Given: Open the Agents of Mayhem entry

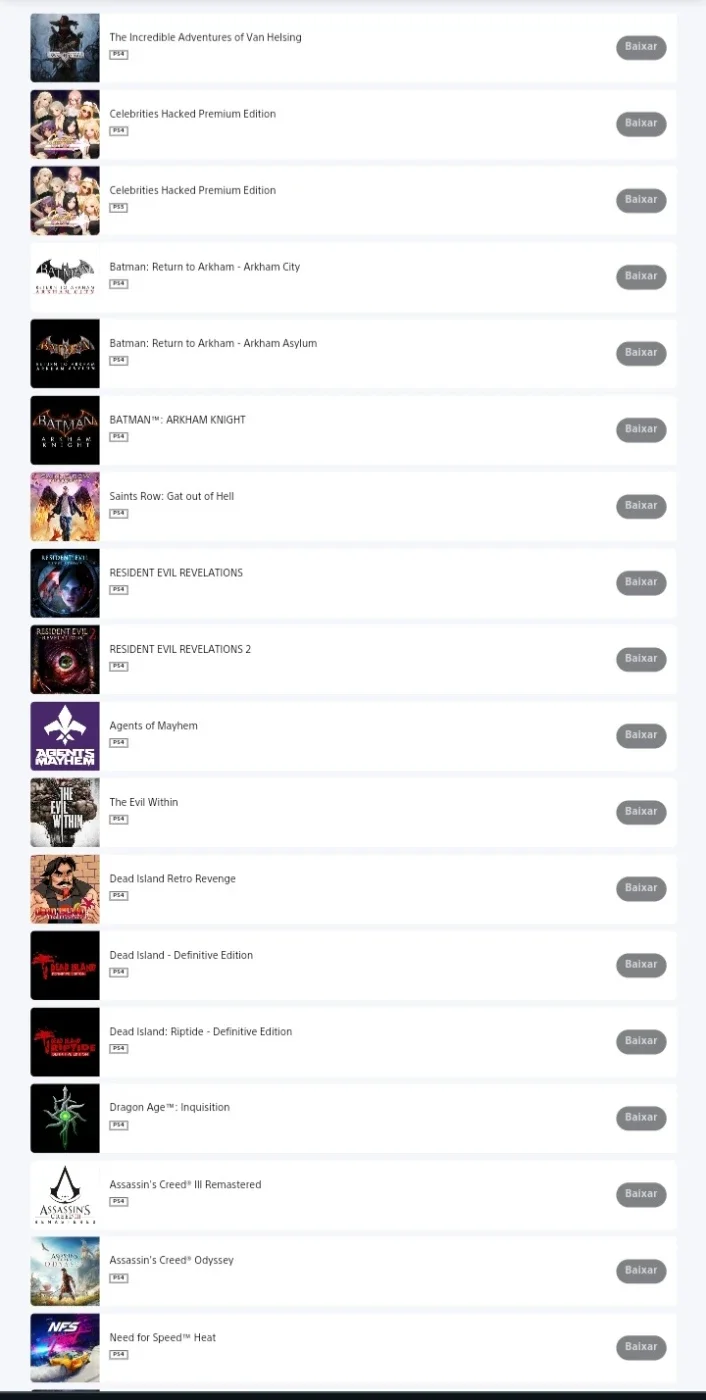Looking at the screenshot, I should click(x=353, y=735).
